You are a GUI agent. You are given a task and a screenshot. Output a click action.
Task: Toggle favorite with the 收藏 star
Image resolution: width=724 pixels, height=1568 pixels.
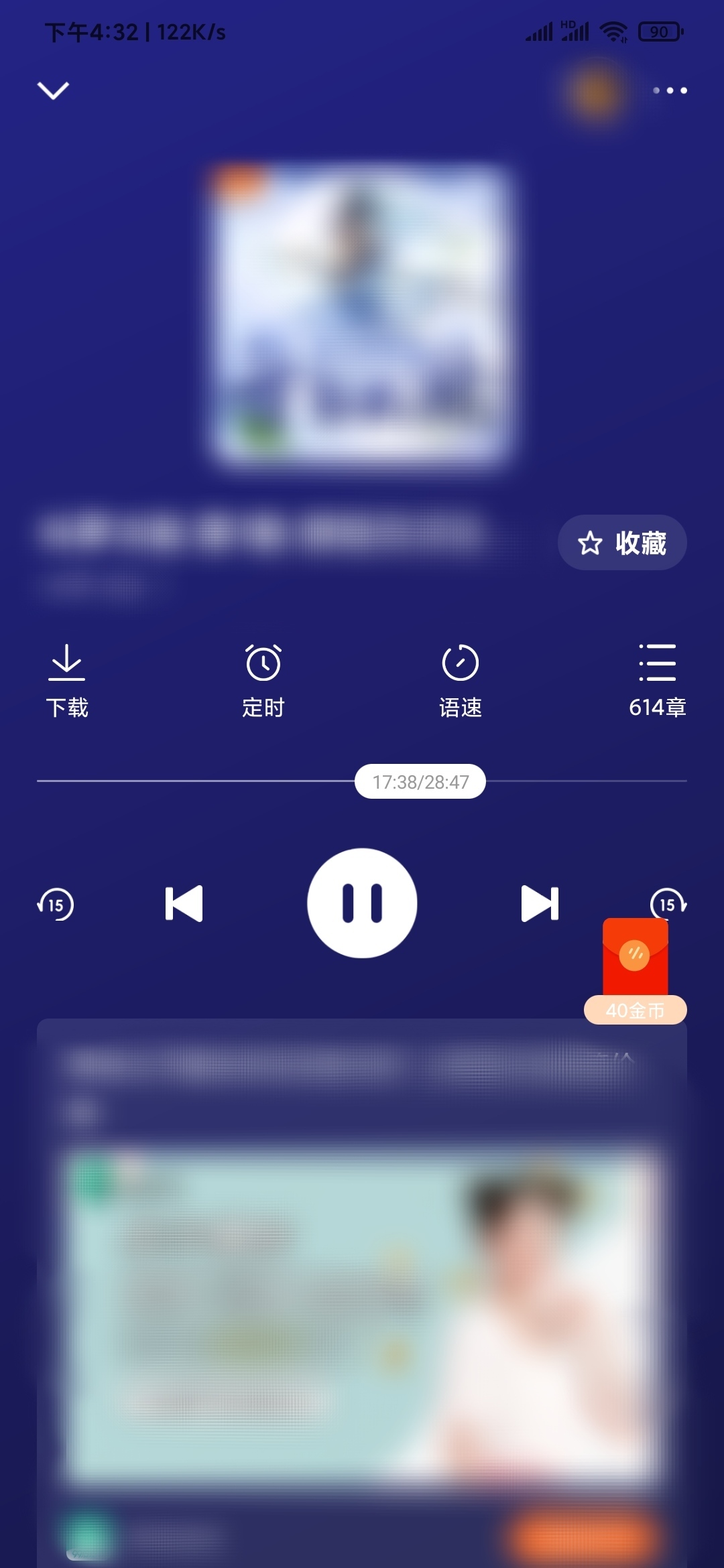pos(621,543)
